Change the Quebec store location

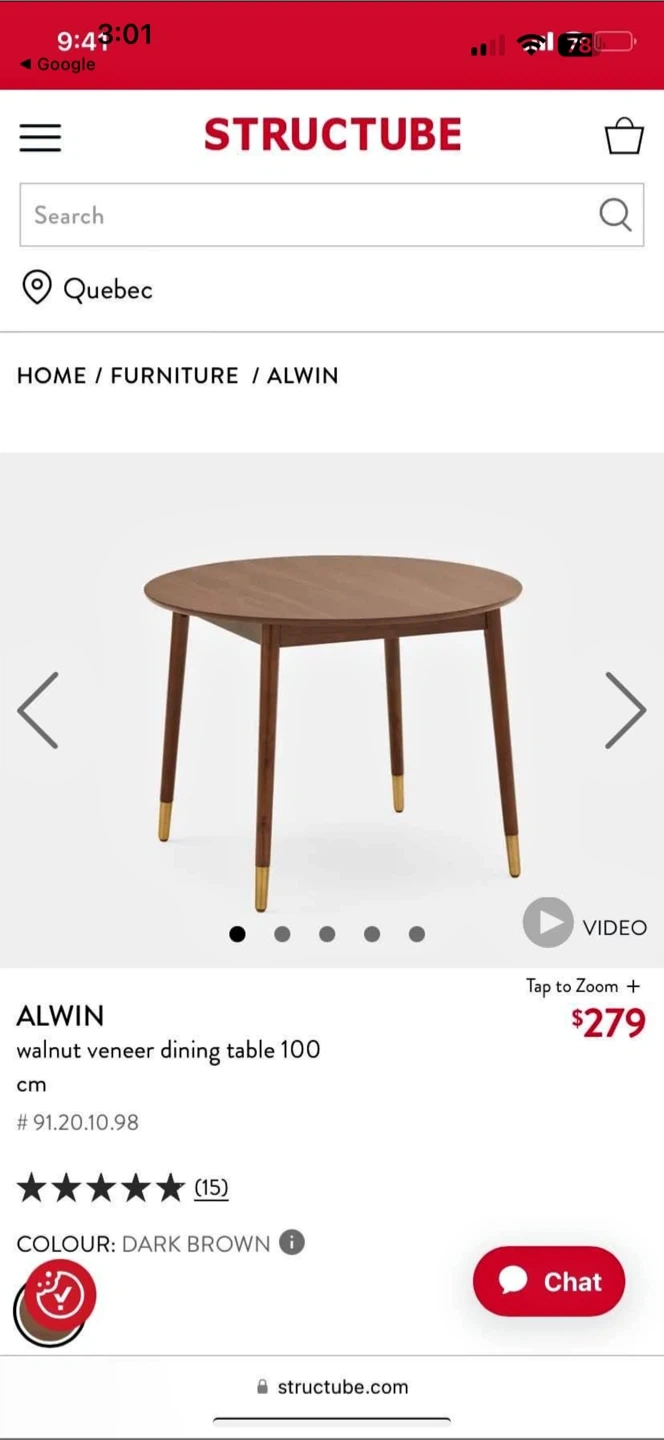coord(88,289)
